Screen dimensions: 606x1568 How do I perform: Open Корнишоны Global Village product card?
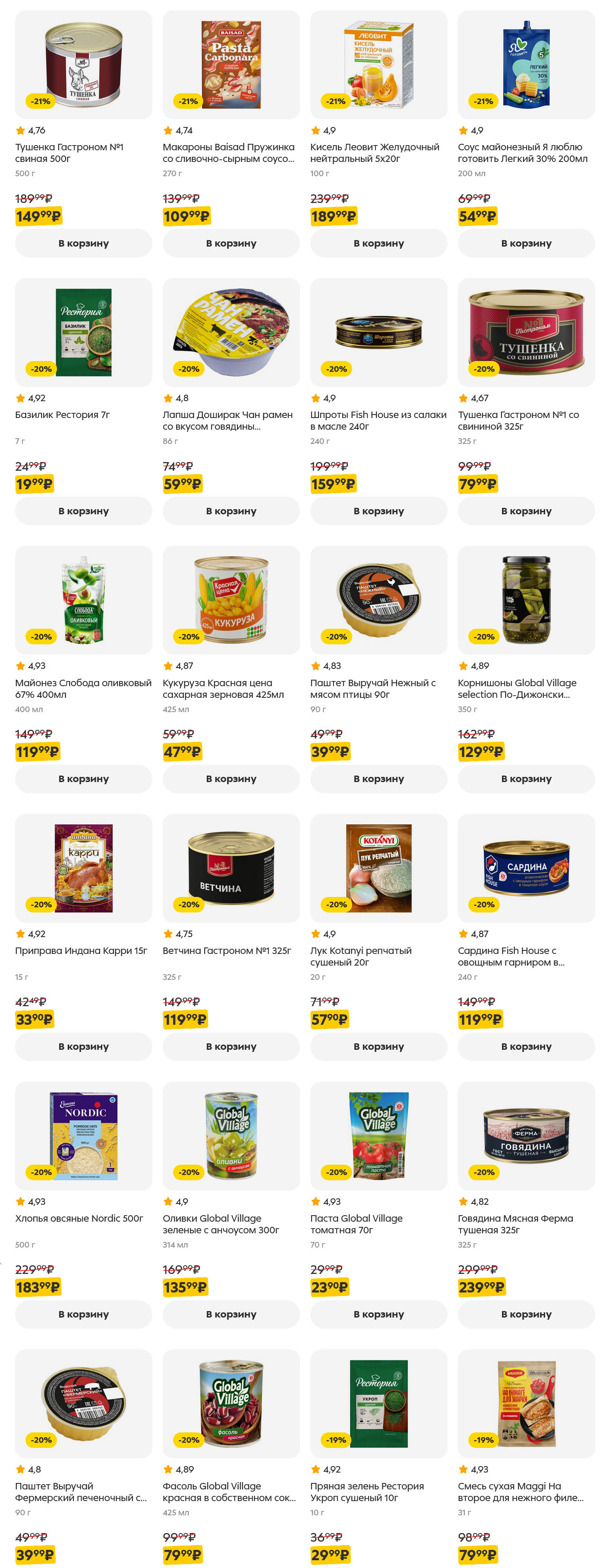526,600
